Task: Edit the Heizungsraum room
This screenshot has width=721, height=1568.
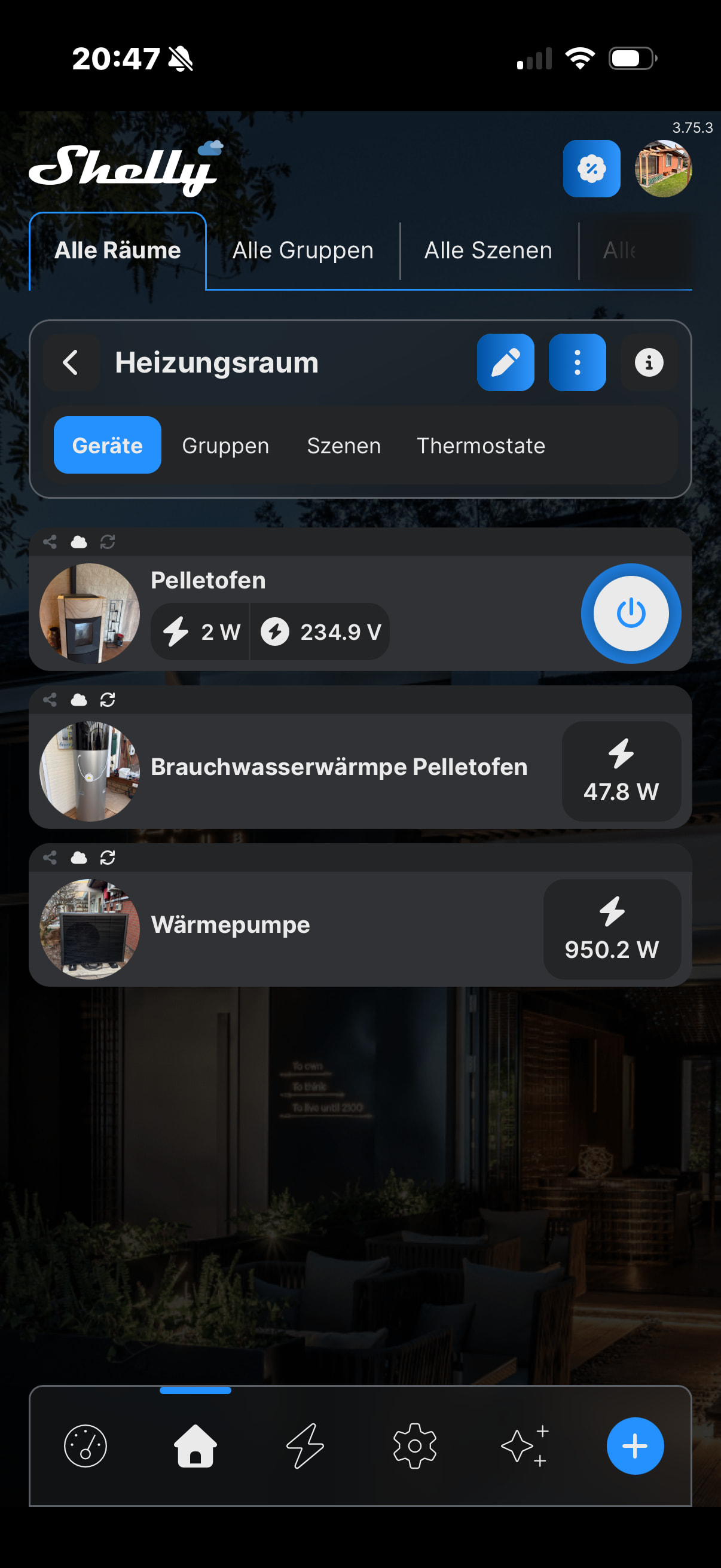Action: point(505,363)
